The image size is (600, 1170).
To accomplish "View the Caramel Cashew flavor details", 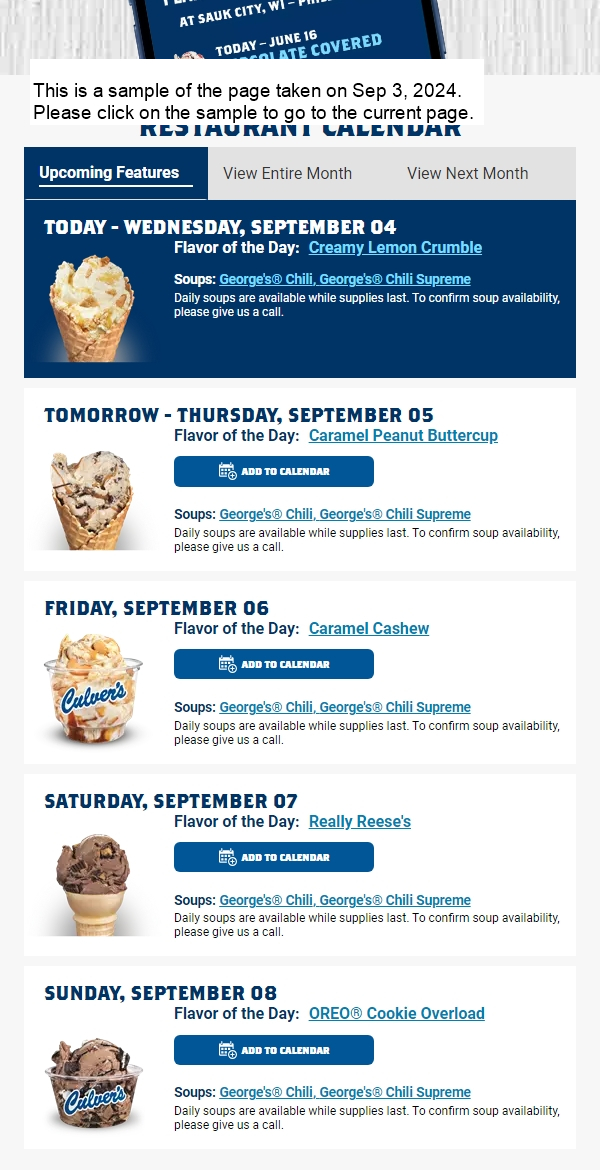I will pyautogui.click(x=369, y=628).
